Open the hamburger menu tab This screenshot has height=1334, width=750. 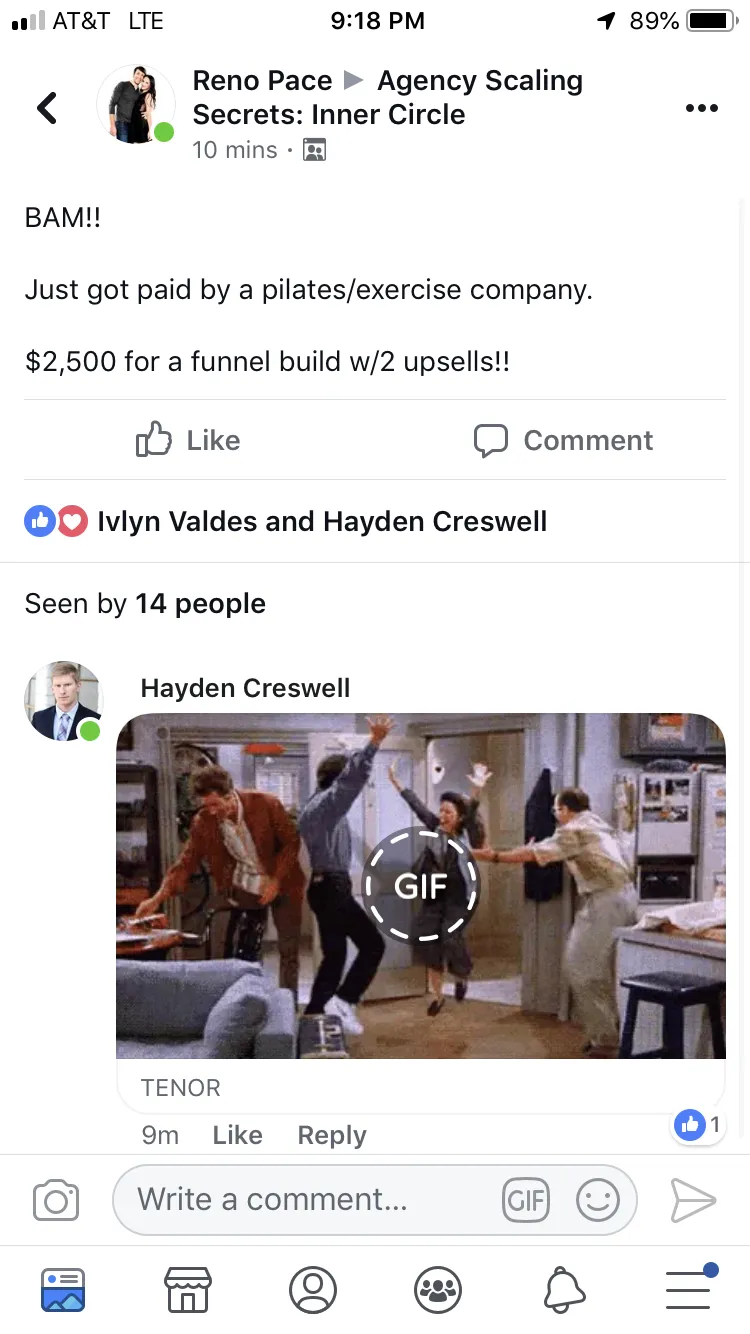[690, 1288]
